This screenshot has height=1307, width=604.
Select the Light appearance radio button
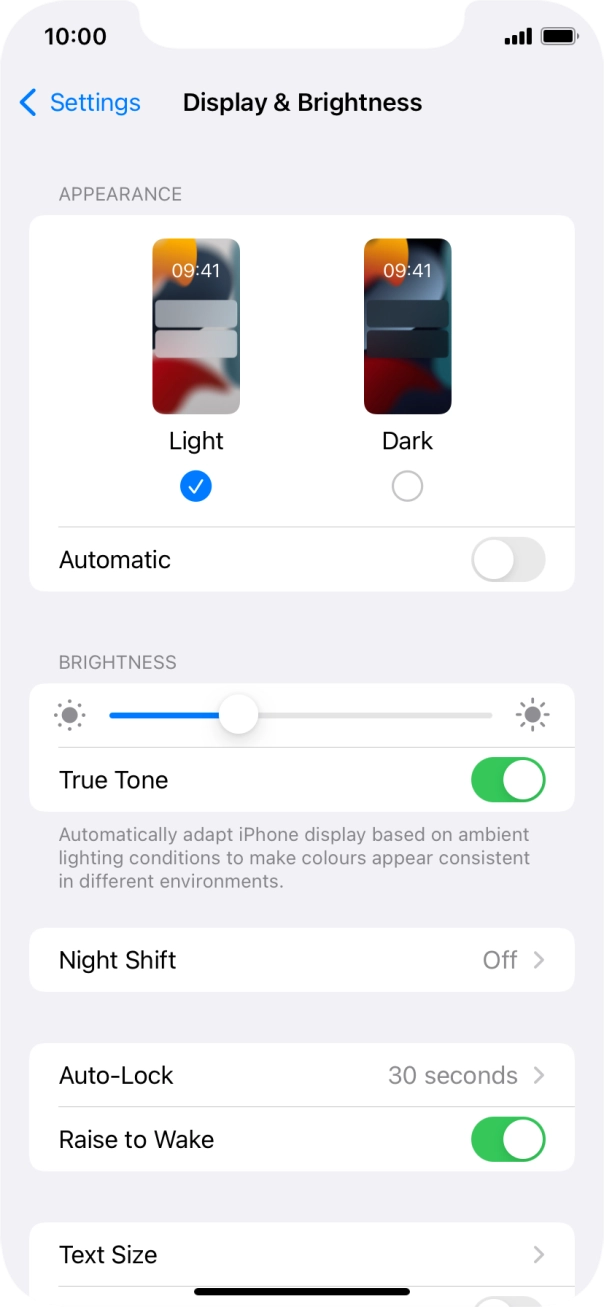(x=196, y=487)
